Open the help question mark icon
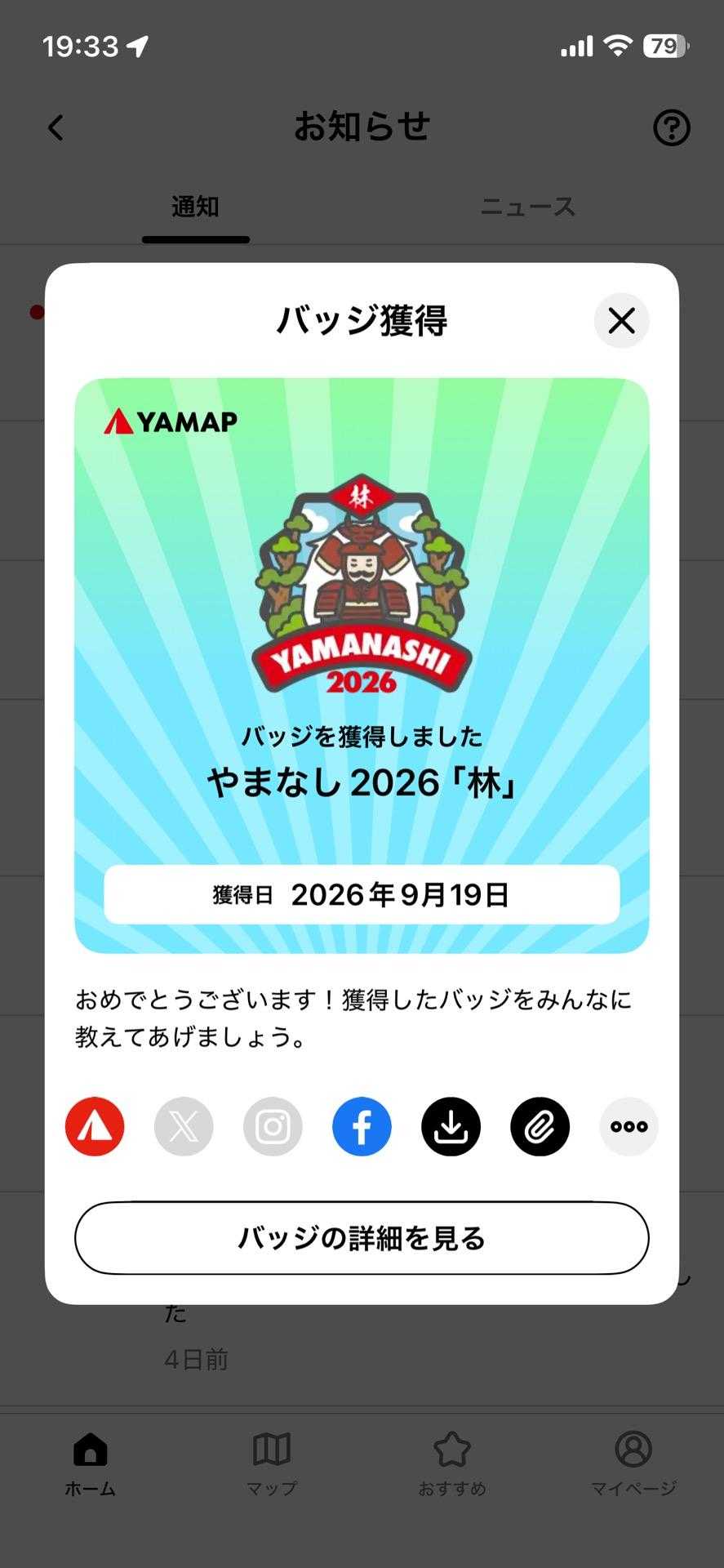Screen dimensions: 724x1568 tap(672, 127)
